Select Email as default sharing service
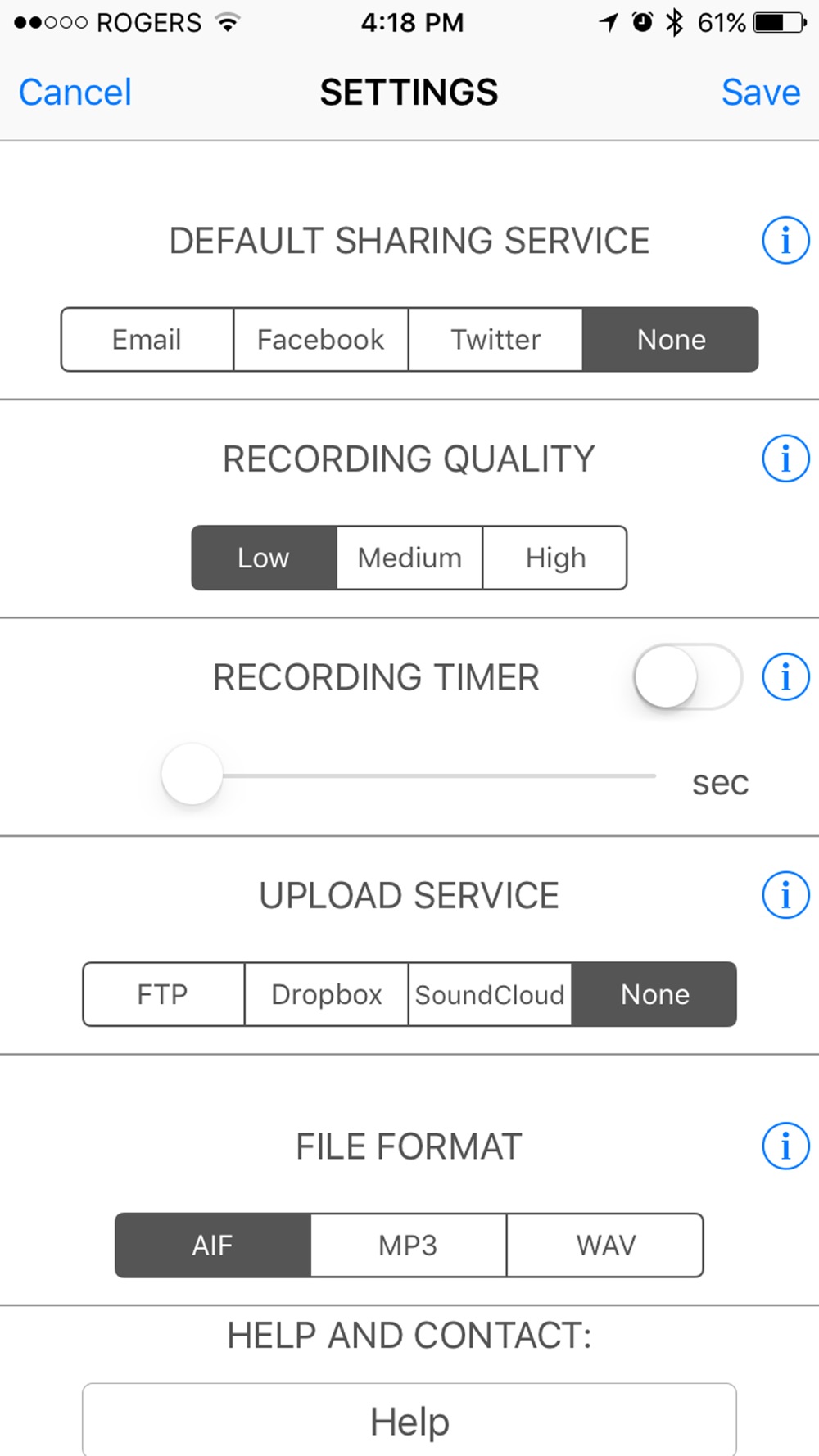Screen dimensions: 819x1456 [x=147, y=340]
